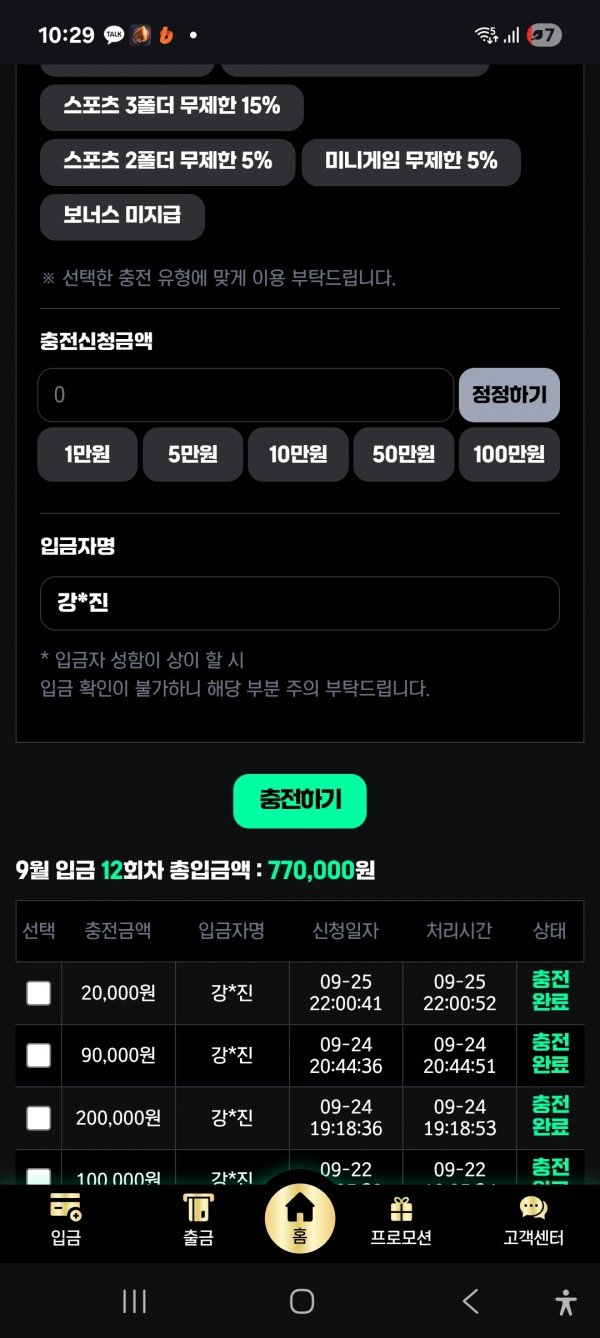Open the 출금 withdrawal tab
Screen dimensions: 600x1338
point(198,1220)
